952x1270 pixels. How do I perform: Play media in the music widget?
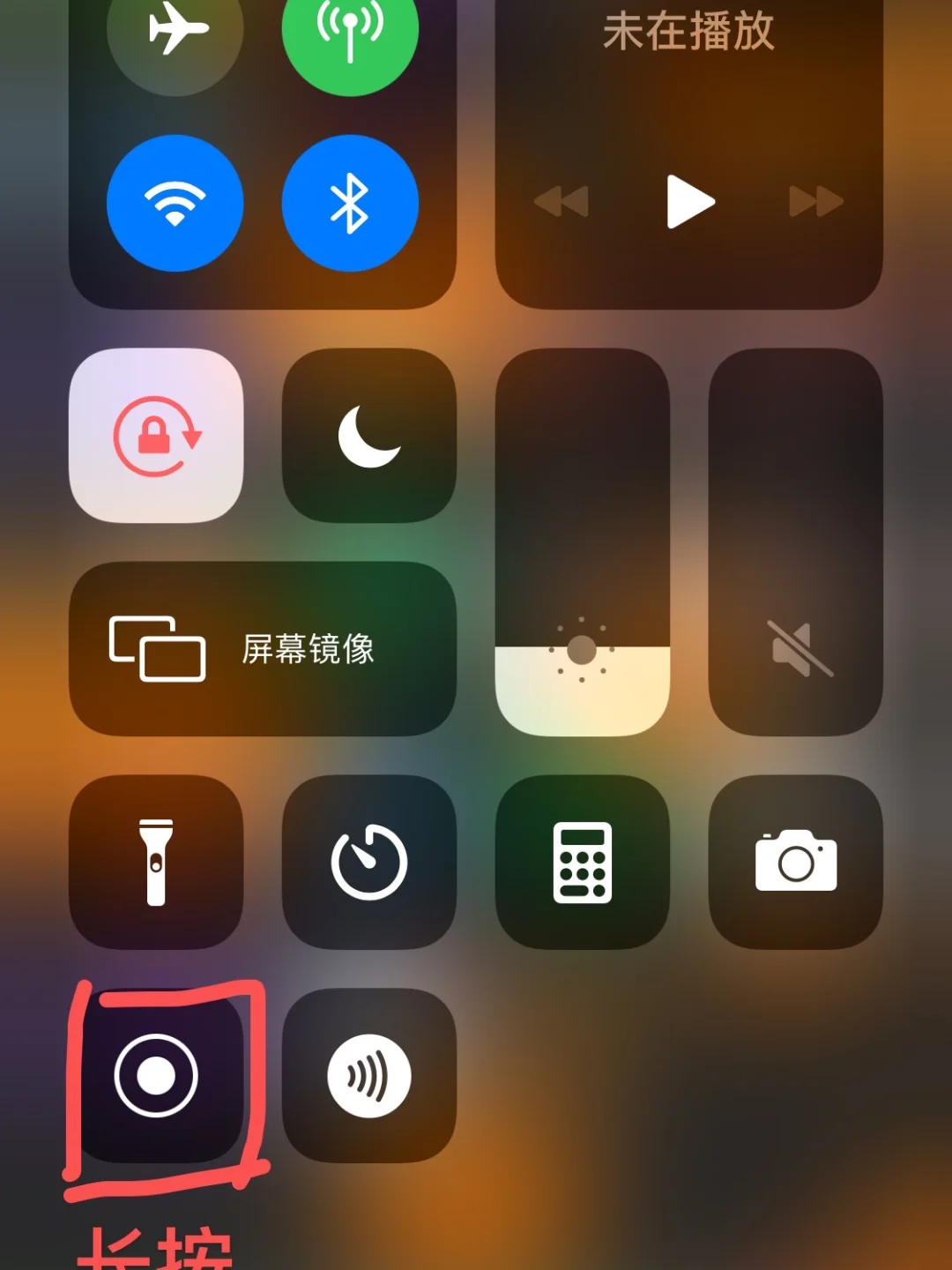click(690, 202)
